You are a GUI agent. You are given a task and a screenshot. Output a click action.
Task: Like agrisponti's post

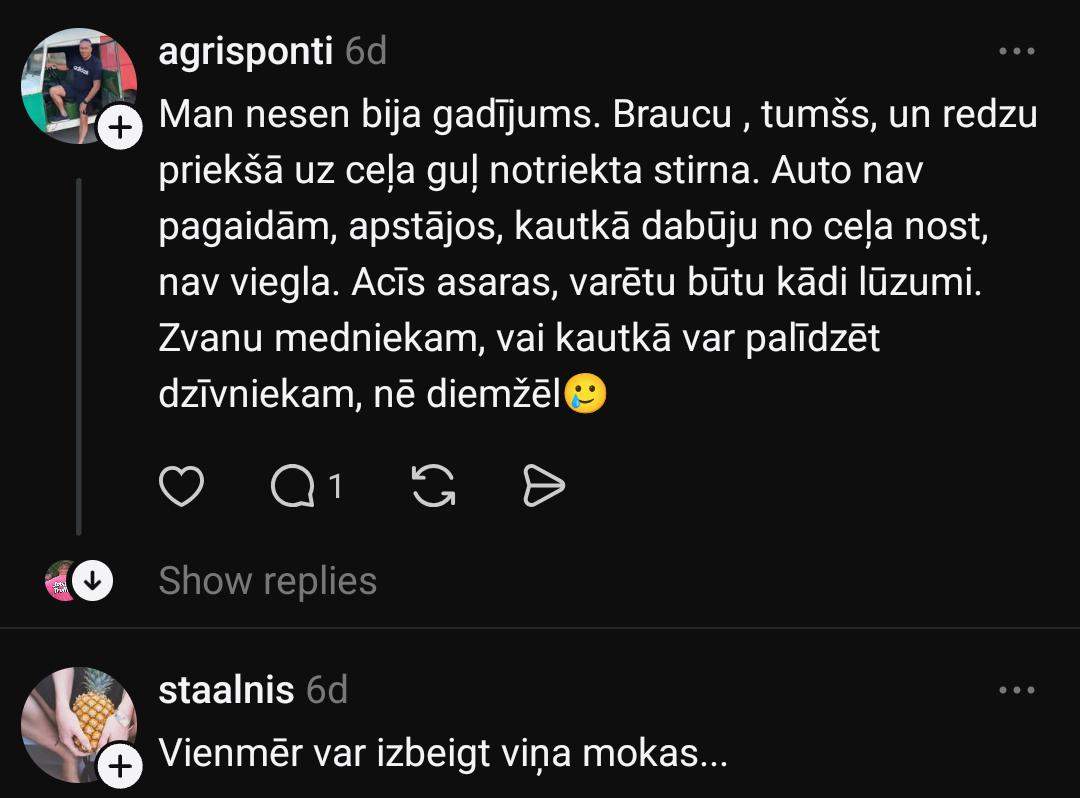(182, 487)
